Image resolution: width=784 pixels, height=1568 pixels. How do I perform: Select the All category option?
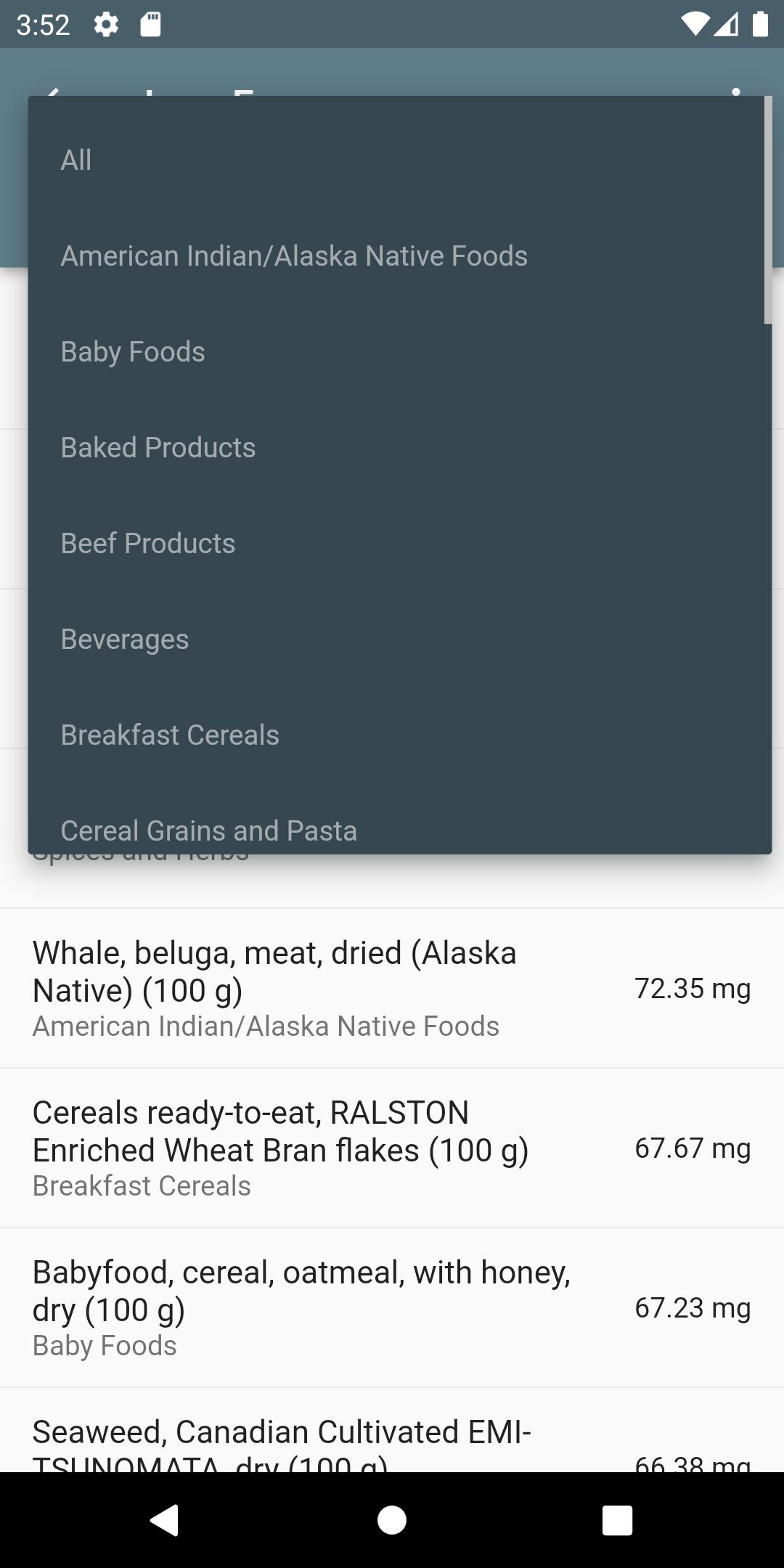[399, 160]
